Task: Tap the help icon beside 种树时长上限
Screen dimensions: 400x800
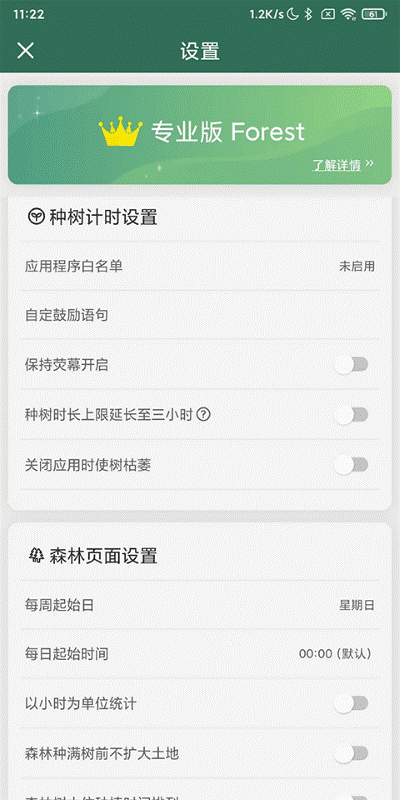Action: pyautogui.click(x=203, y=415)
